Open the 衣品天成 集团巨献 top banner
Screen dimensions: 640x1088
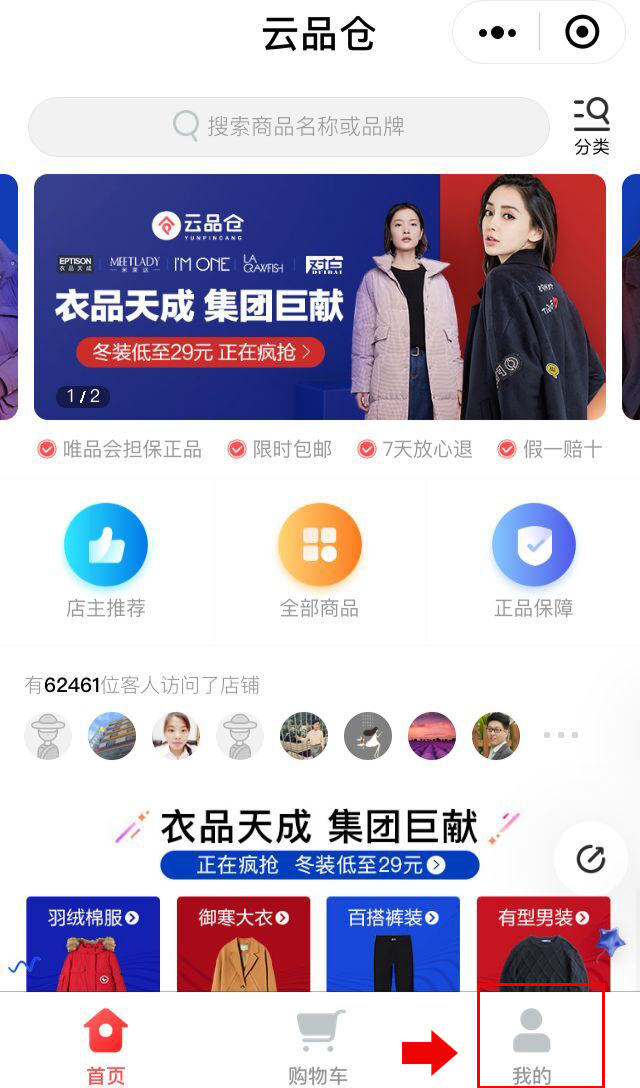point(320,297)
